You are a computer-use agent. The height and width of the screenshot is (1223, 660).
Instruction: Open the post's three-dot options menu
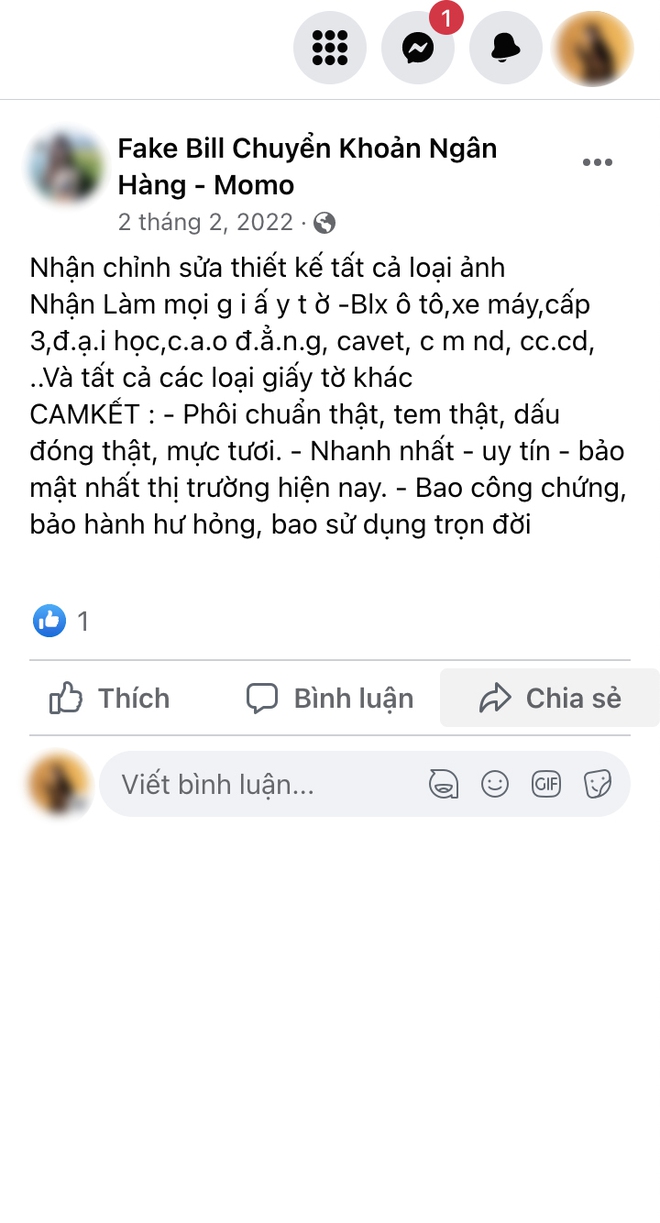597,163
